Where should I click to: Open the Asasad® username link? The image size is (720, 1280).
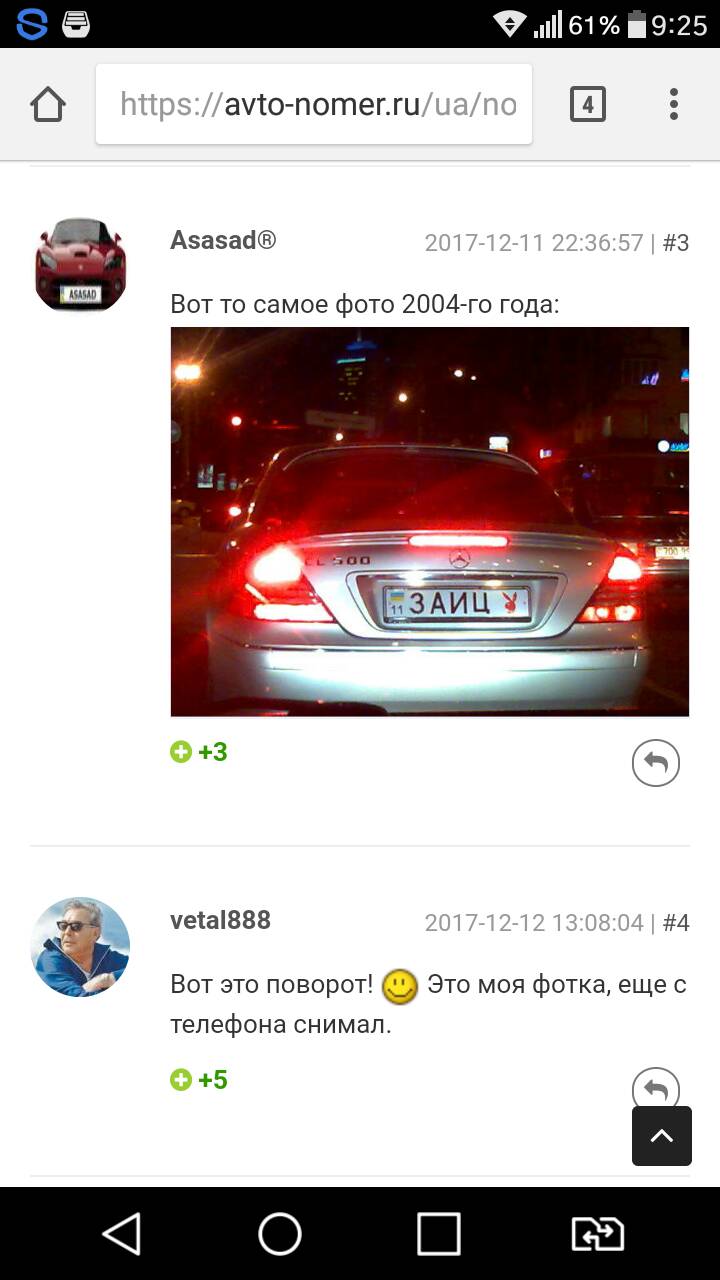[x=224, y=241]
